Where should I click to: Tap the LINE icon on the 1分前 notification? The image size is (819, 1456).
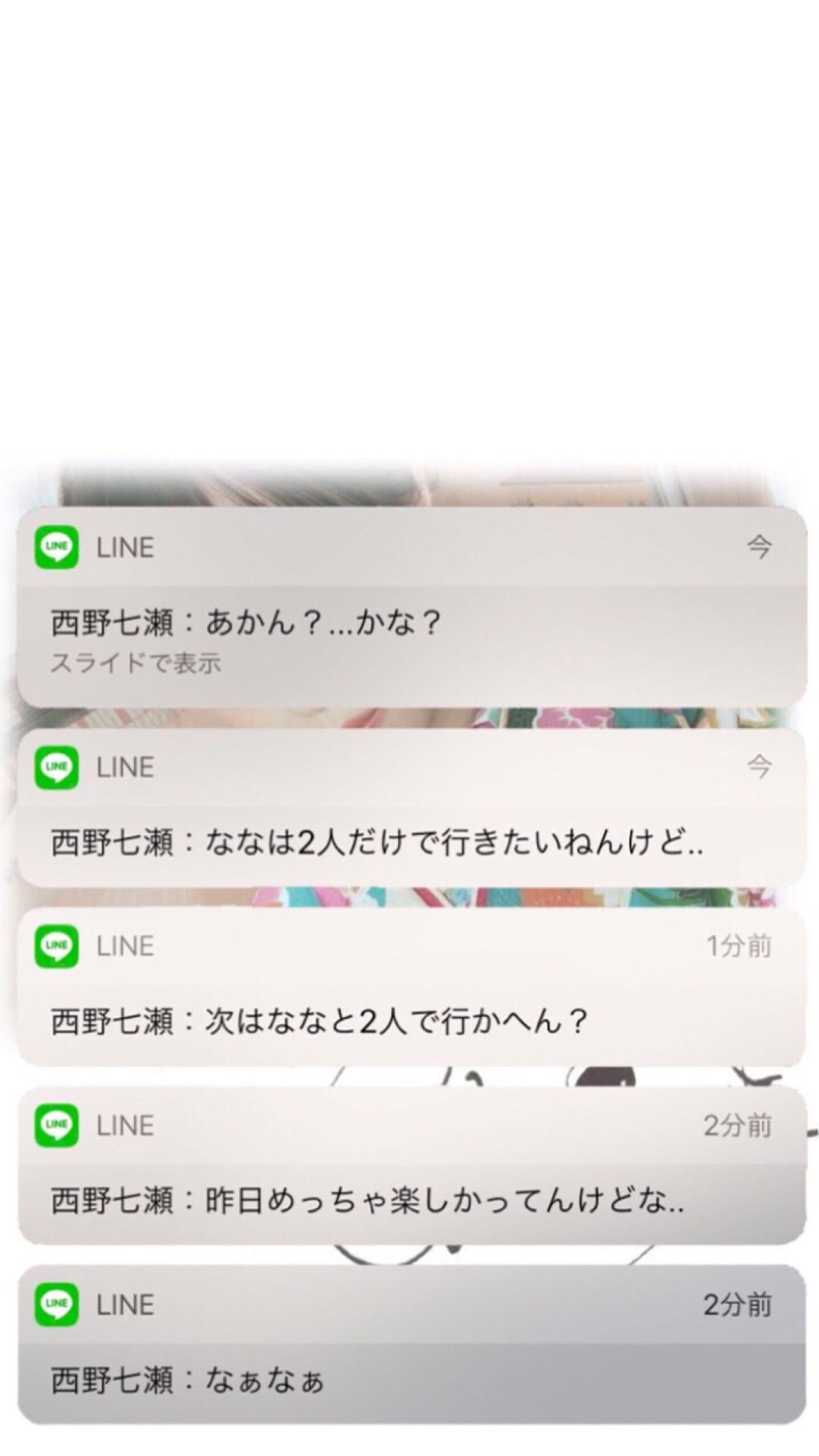coord(57,946)
